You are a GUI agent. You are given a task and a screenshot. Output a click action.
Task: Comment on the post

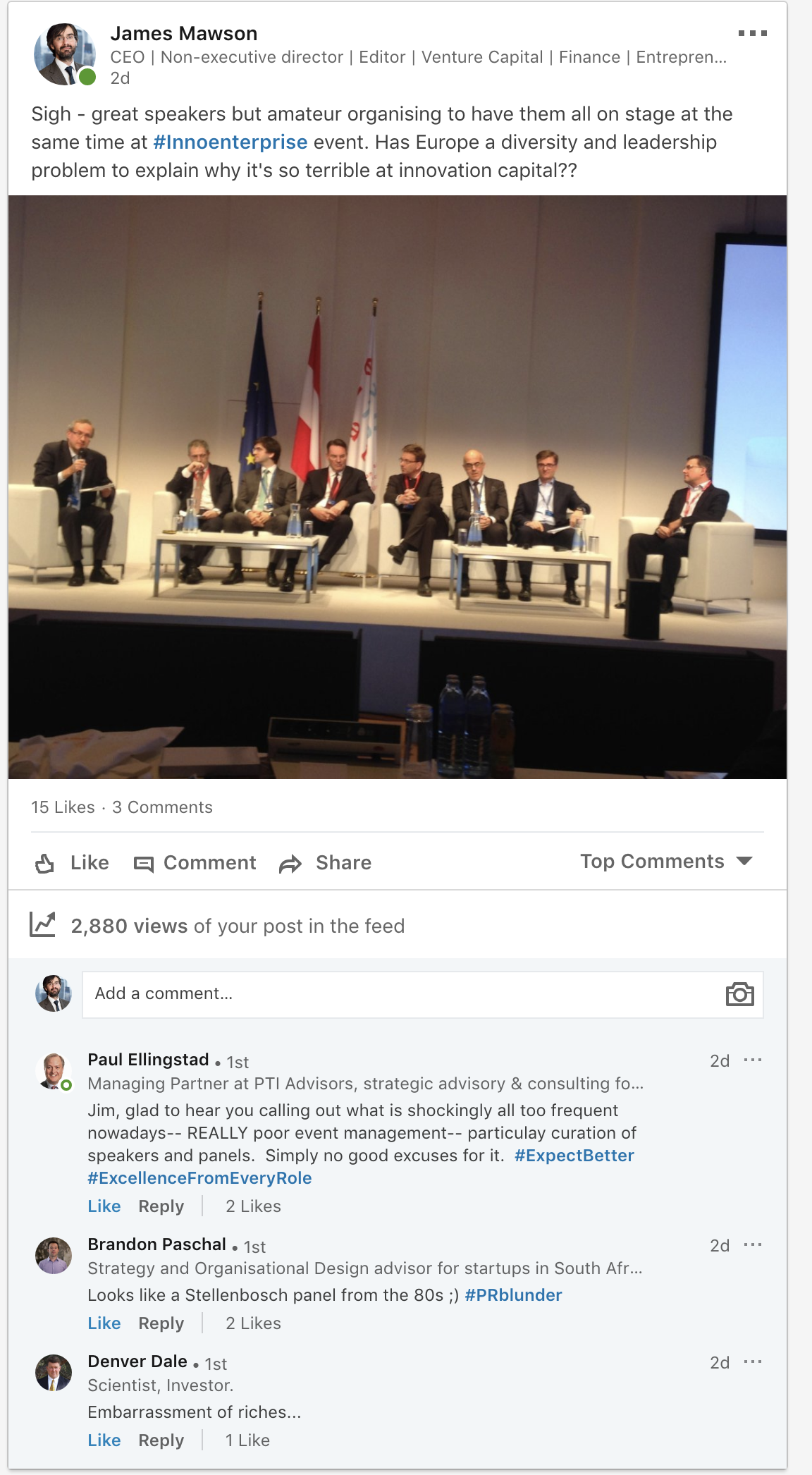pos(195,862)
